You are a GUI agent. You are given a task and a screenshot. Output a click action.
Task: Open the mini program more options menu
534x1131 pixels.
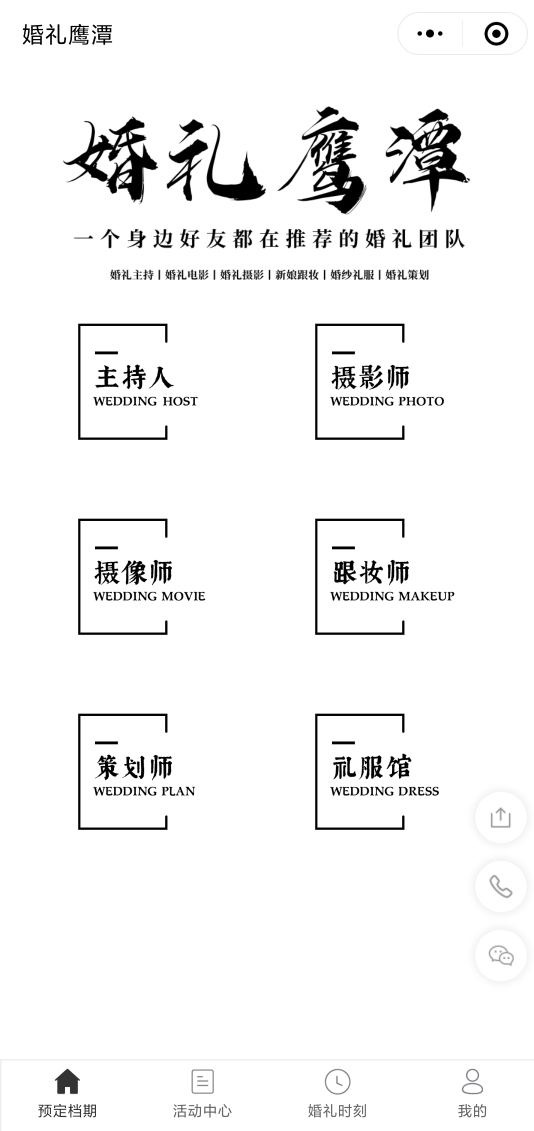tap(430, 34)
